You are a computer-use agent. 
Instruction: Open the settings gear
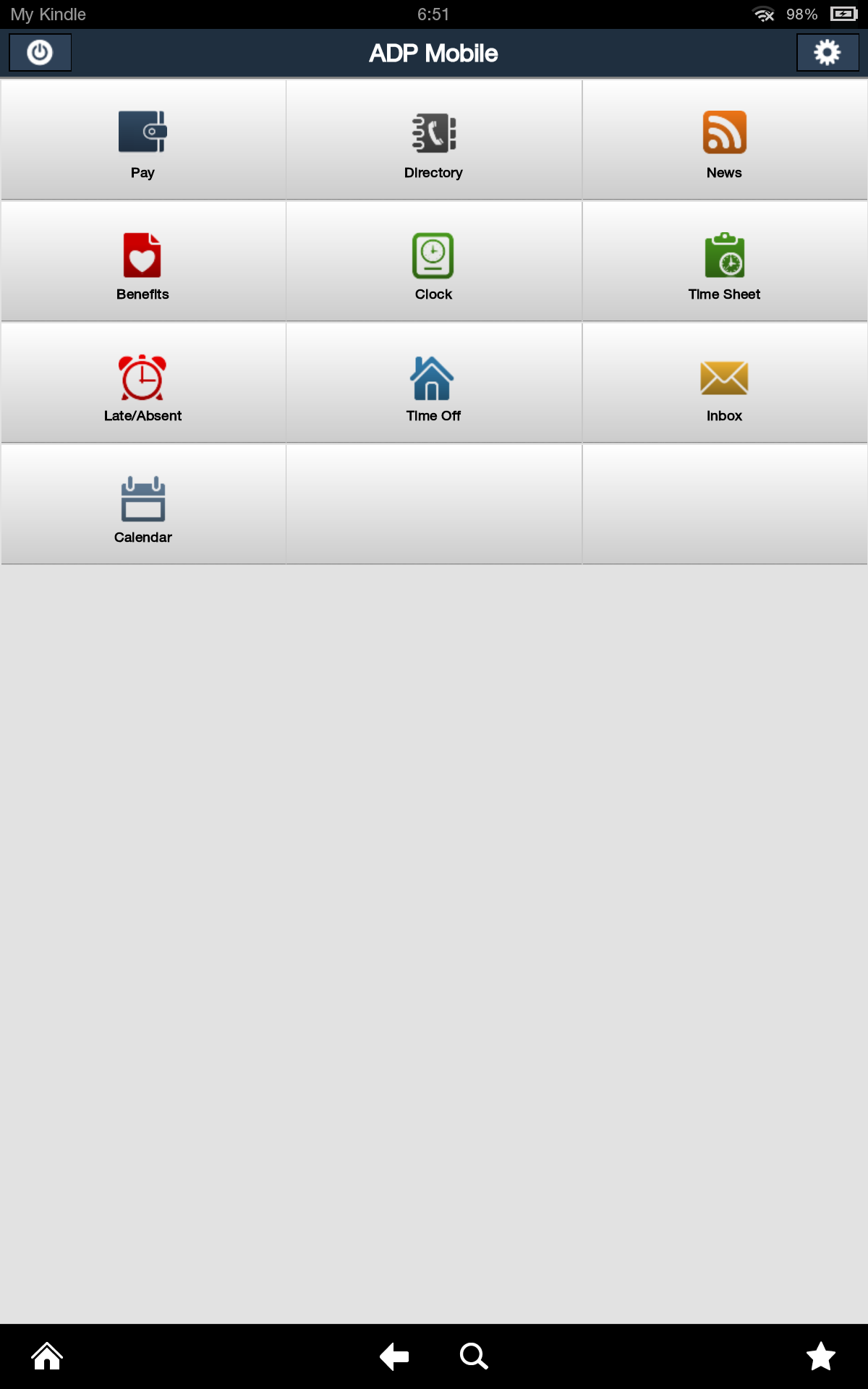[827, 53]
